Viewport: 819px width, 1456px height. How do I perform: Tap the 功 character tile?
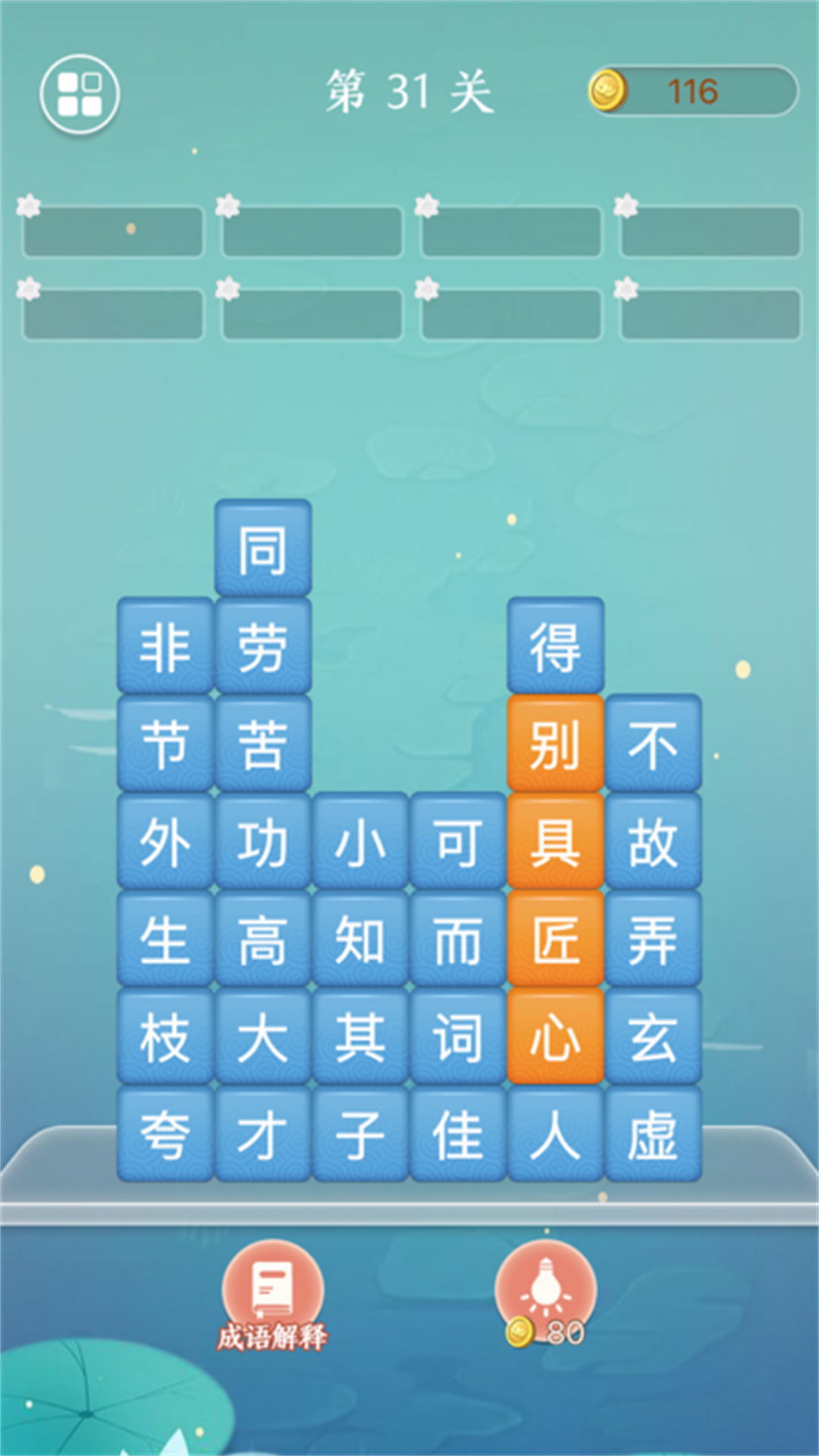point(263,841)
